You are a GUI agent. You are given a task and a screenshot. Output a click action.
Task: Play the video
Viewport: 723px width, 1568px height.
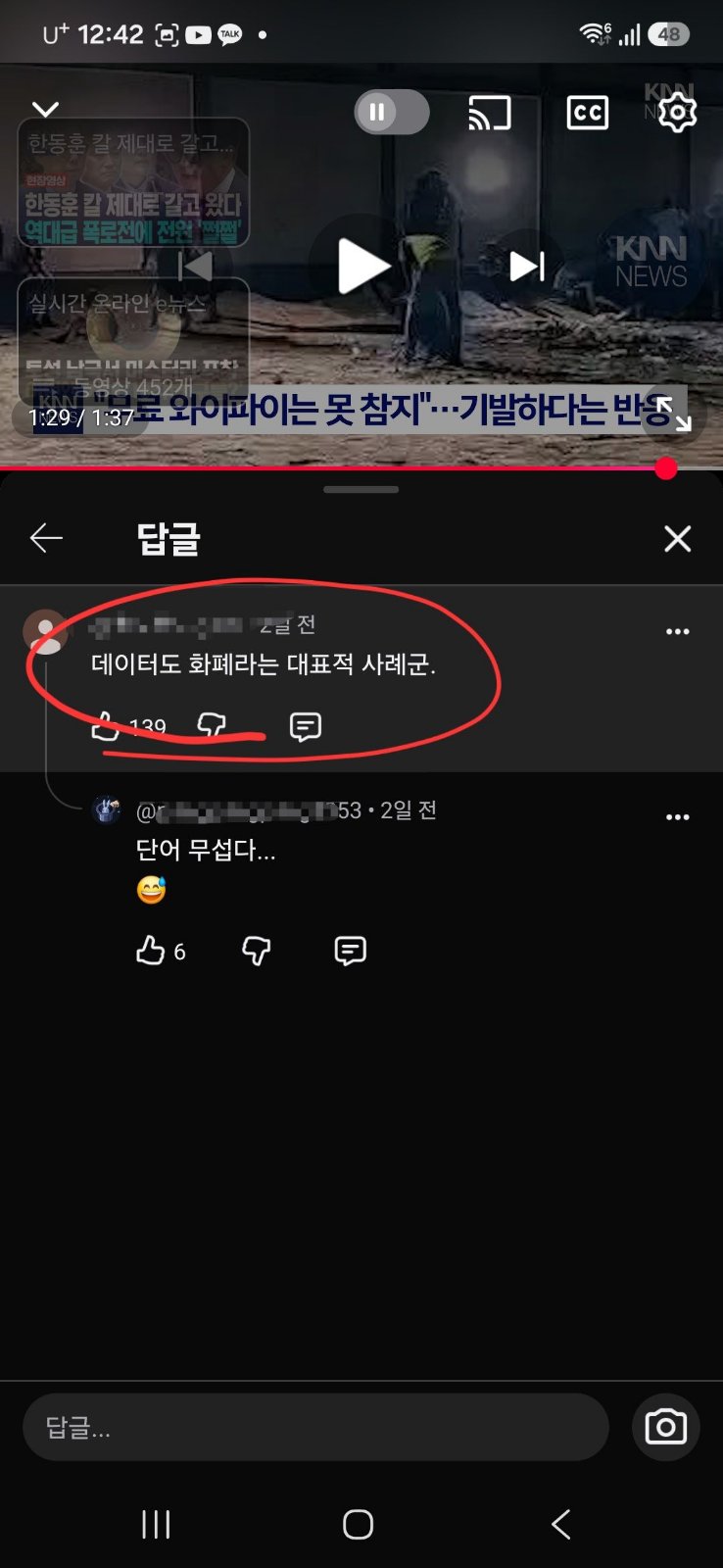362,267
